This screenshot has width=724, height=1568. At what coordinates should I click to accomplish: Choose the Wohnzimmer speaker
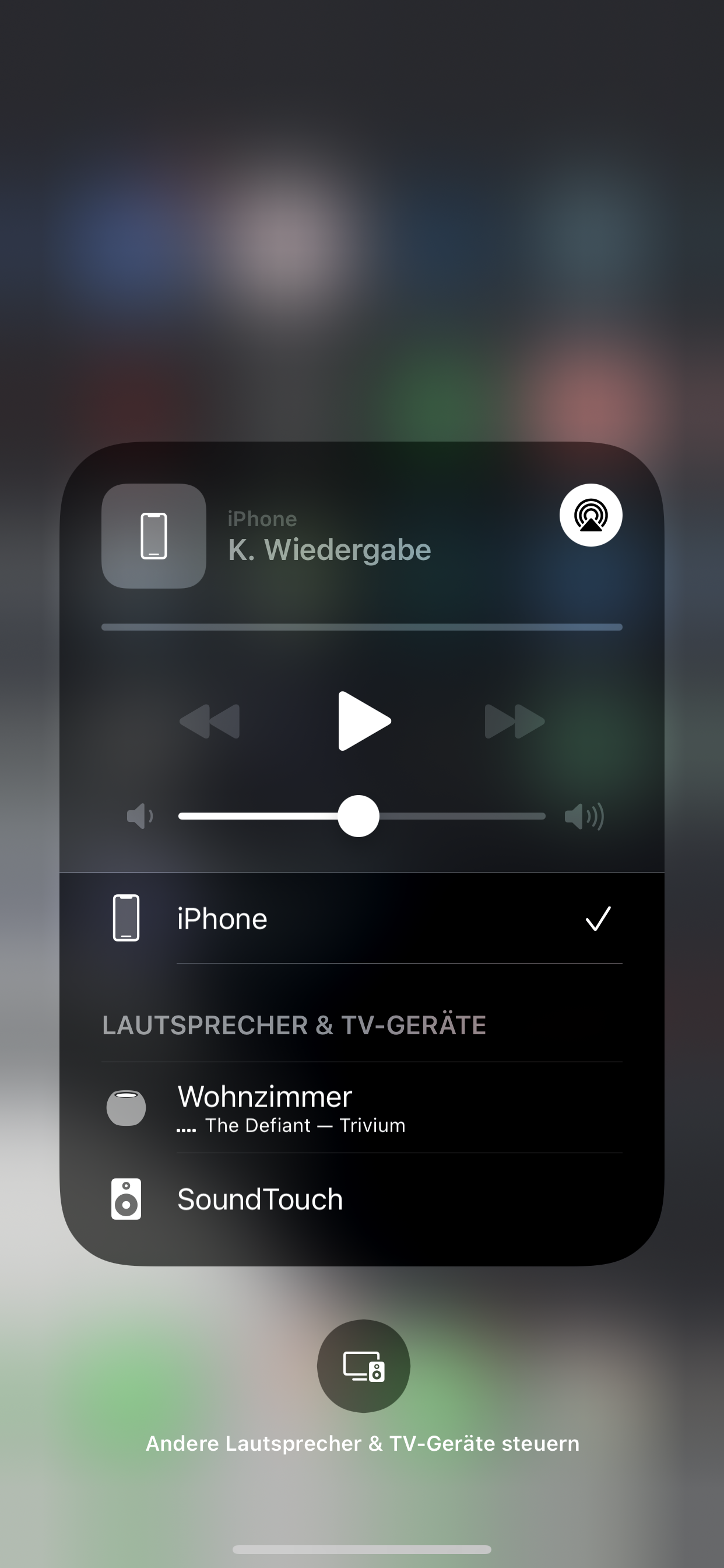[361, 1108]
